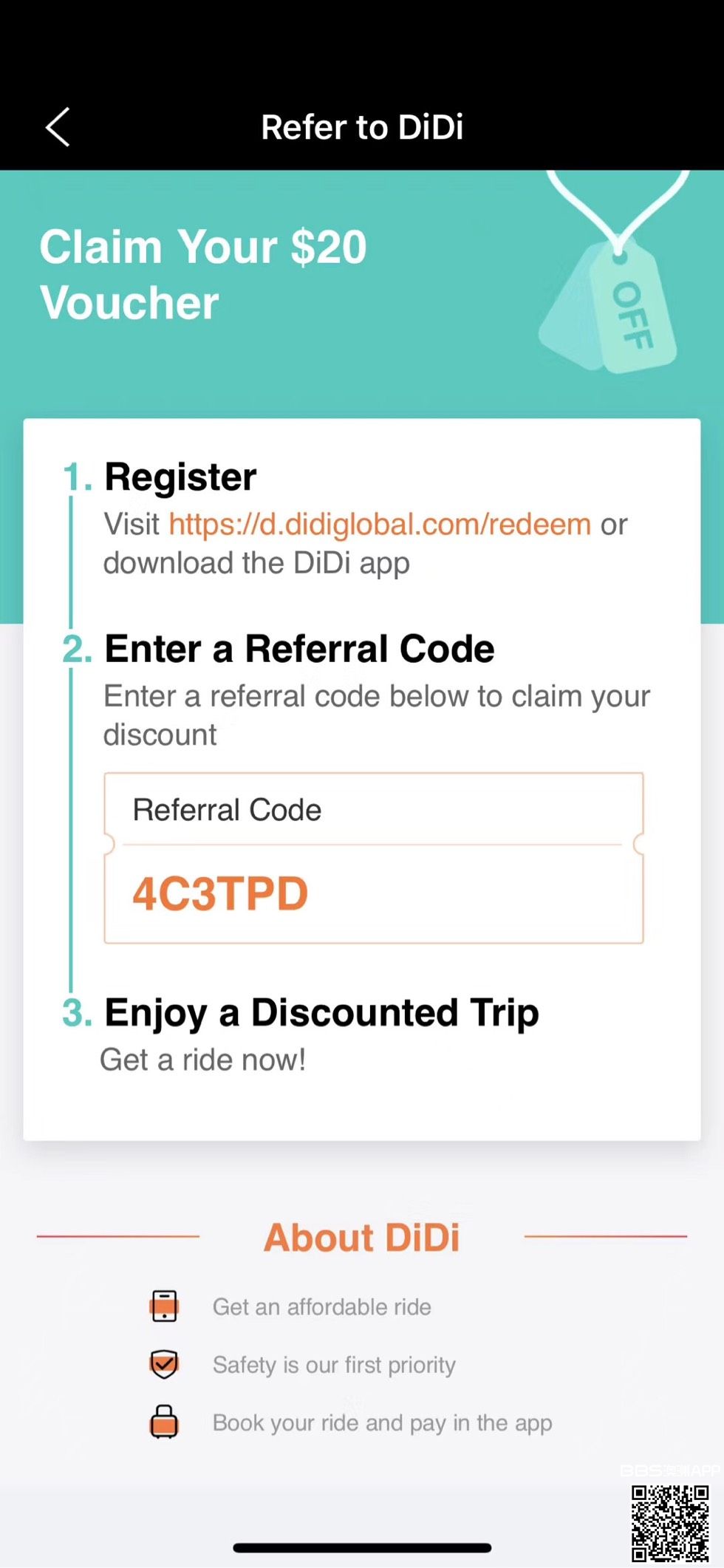Open the d.didiglobal.com/redeem link
Screen dimensions: 724x1568
coord(380,525)
